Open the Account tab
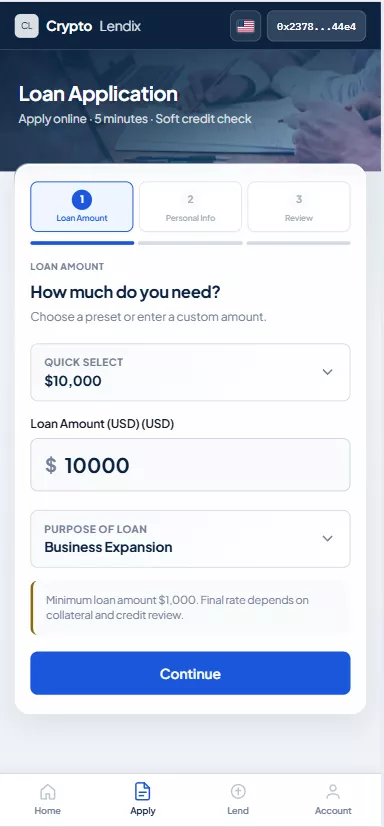This screenshot has height=827, width=384. click(x=333, y=800)
